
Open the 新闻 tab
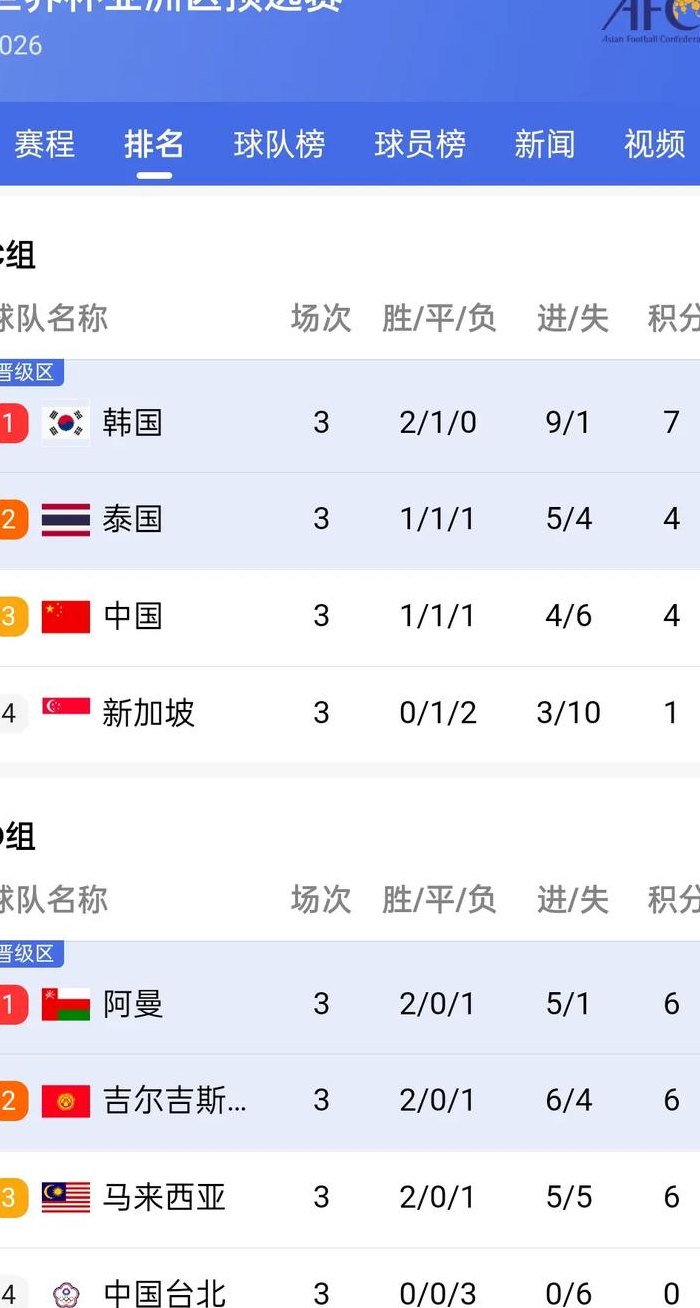[545, 144]
